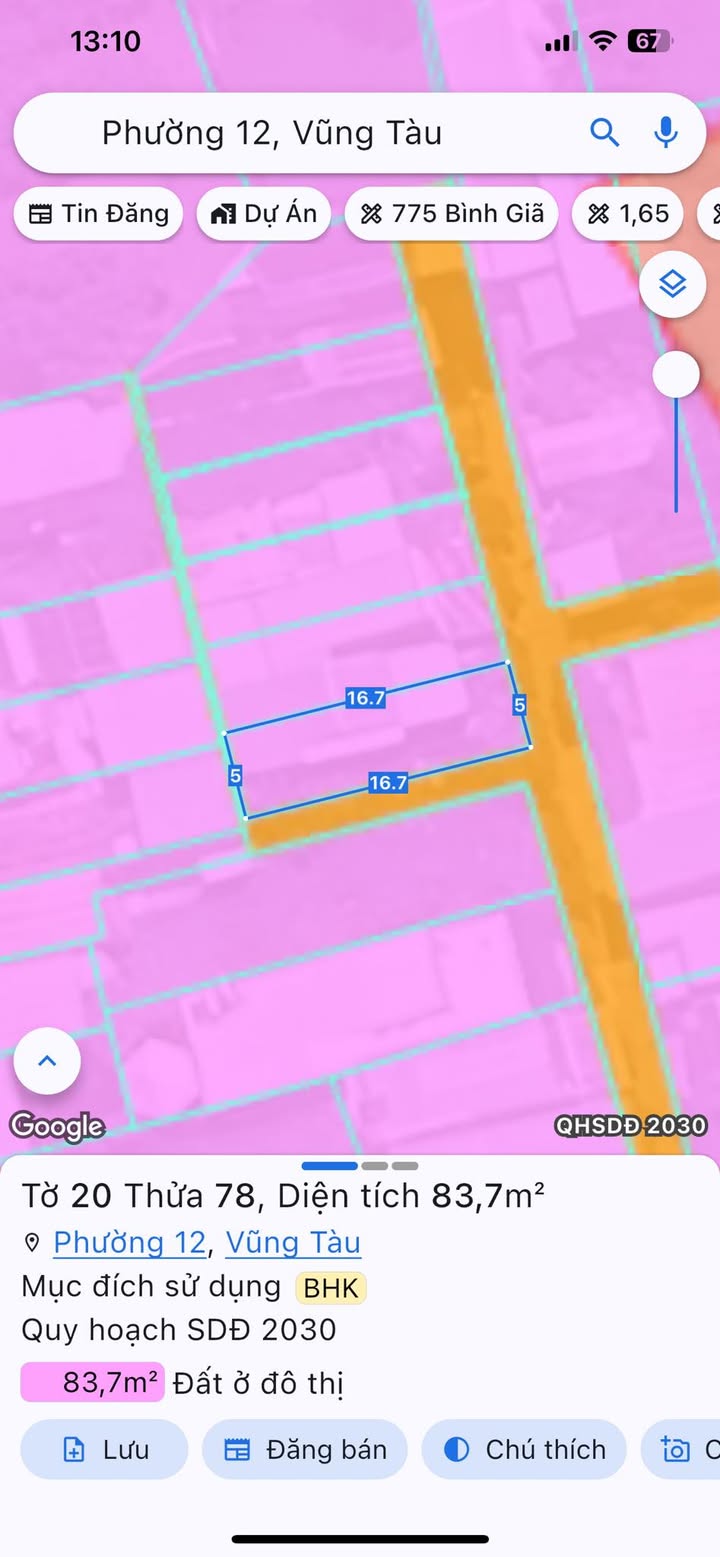Save the plot with Lưu
This screenshot has height=1557, width=720.
[x=105, y=1449]
